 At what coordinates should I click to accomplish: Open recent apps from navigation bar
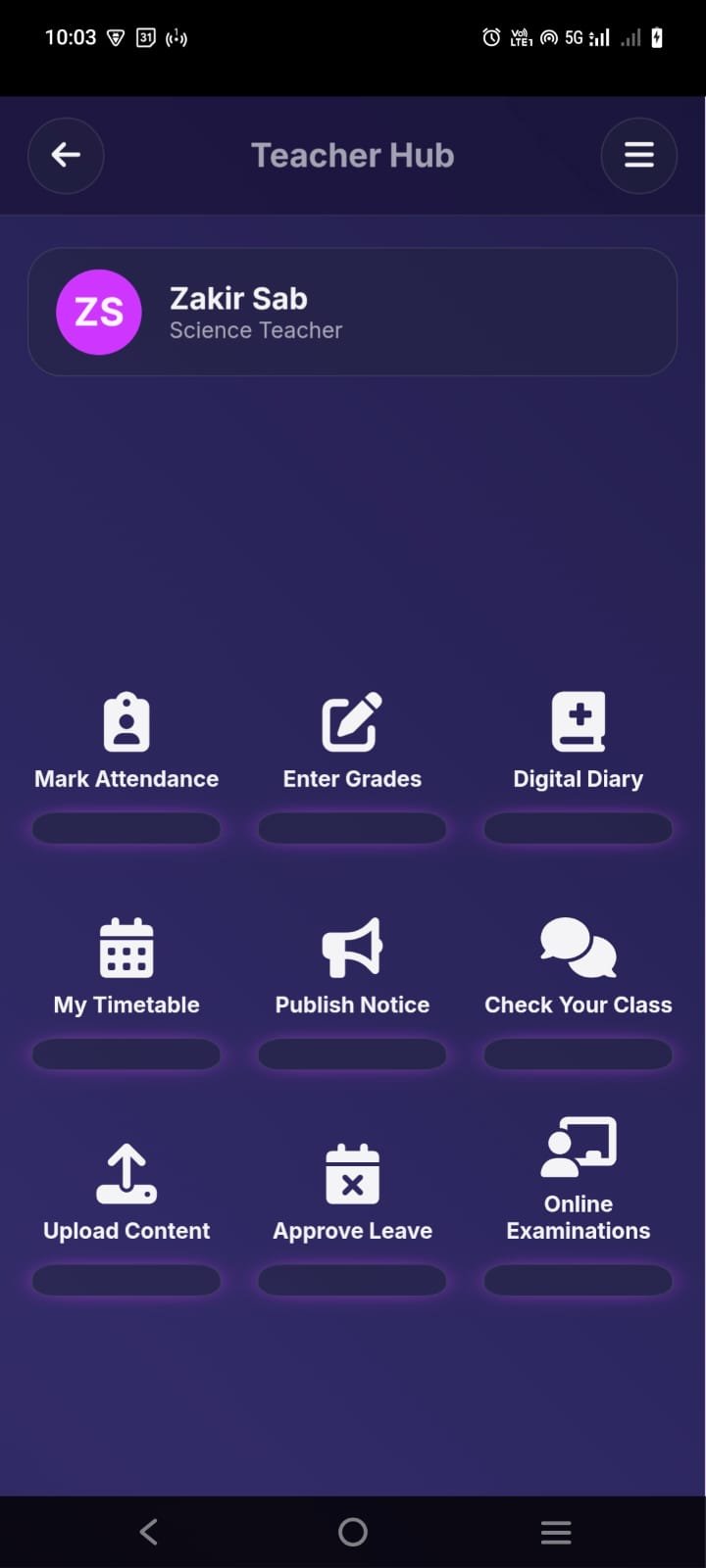555,1532
